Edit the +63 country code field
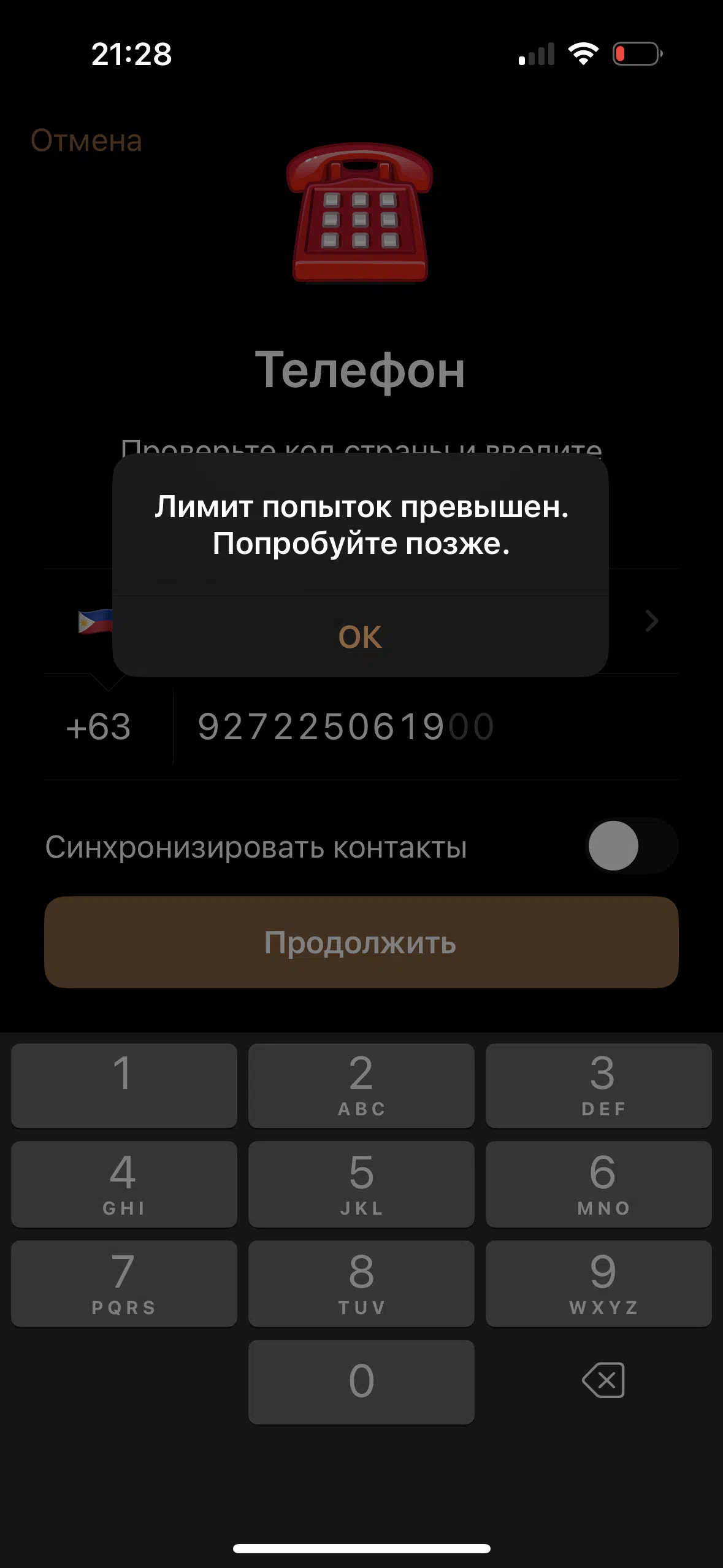Image resolution: width=723 pixels, height=1568 pixels. tap(99, 727)
